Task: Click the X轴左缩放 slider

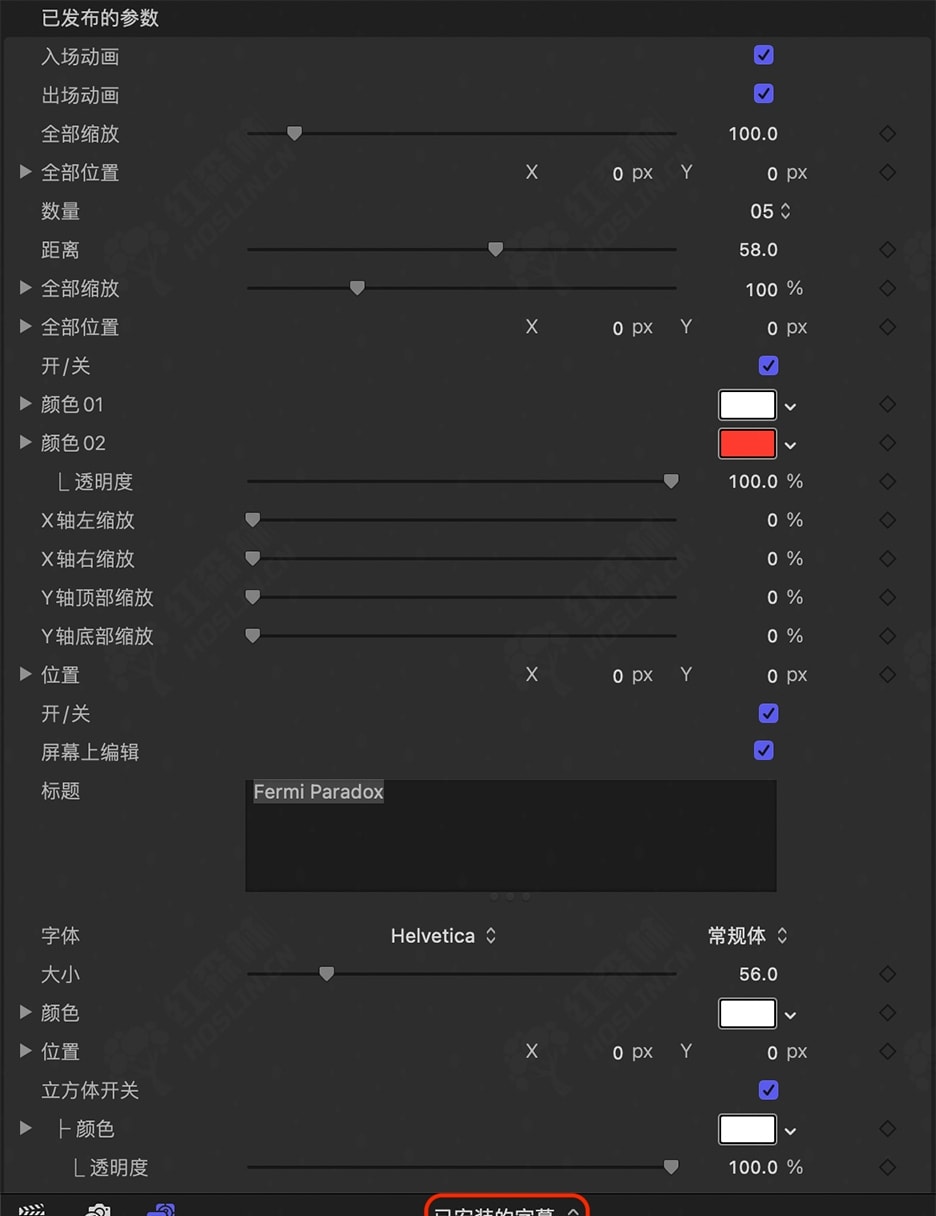Action: [x=460, y=520]
